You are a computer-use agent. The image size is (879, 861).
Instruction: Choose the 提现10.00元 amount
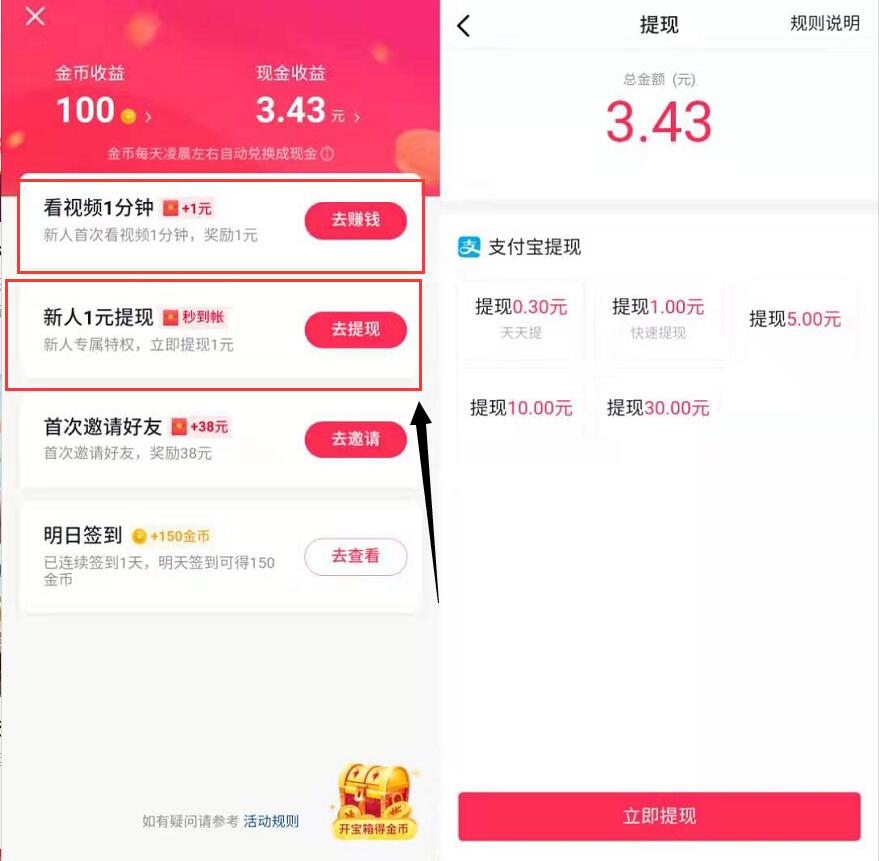520,408
